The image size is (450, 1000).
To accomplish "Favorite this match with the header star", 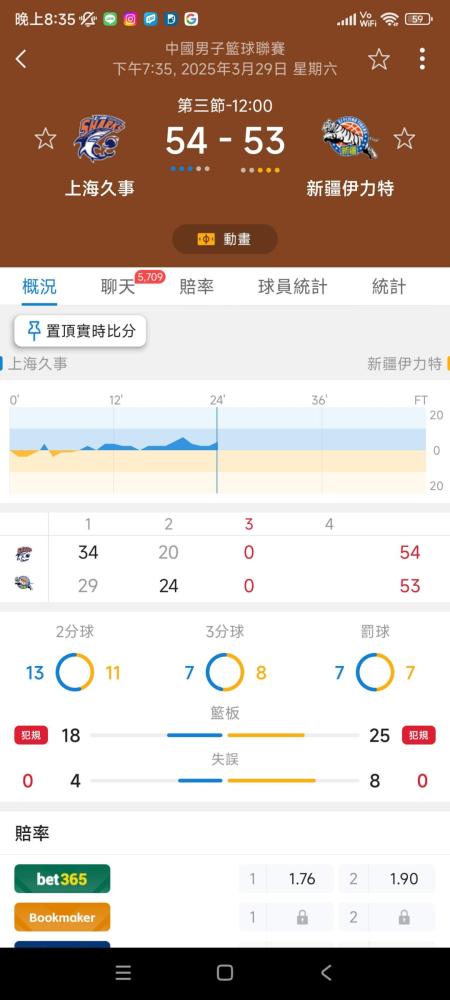I will (x=379, y=59).
